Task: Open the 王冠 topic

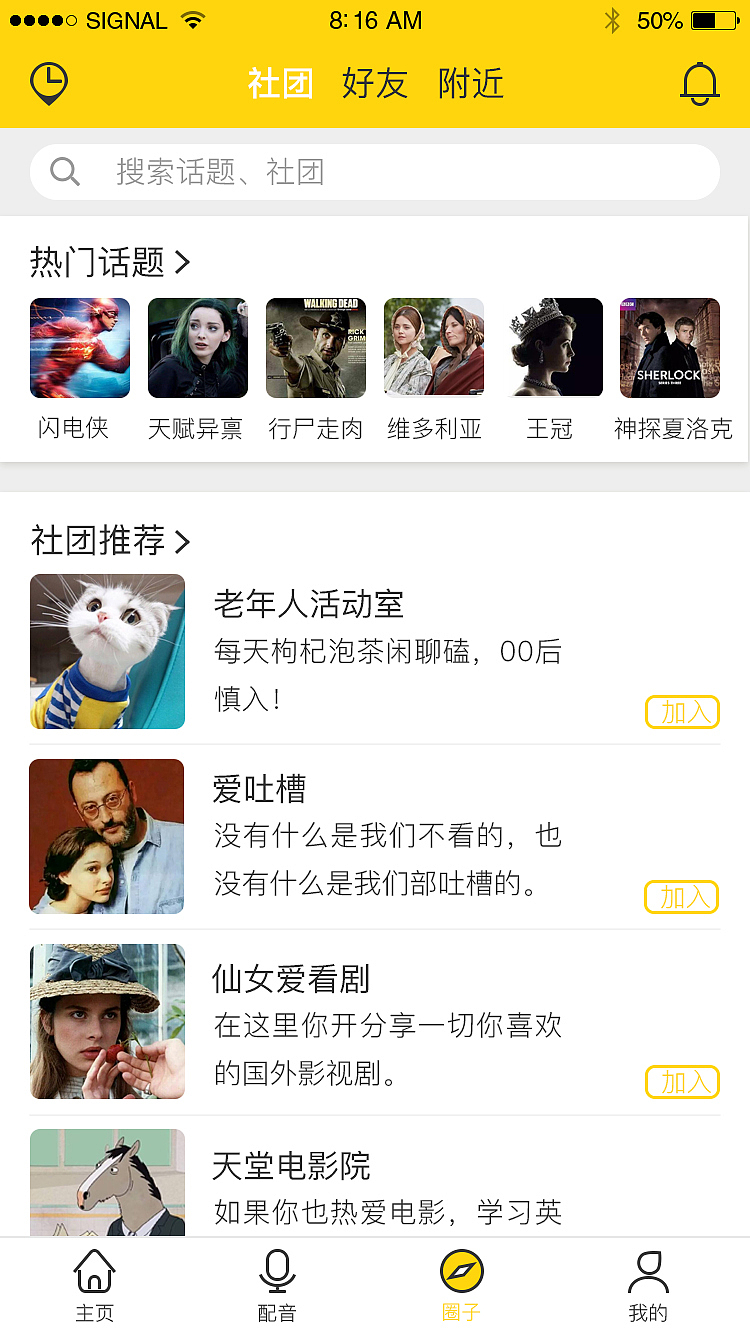Action: click(552, 348)
